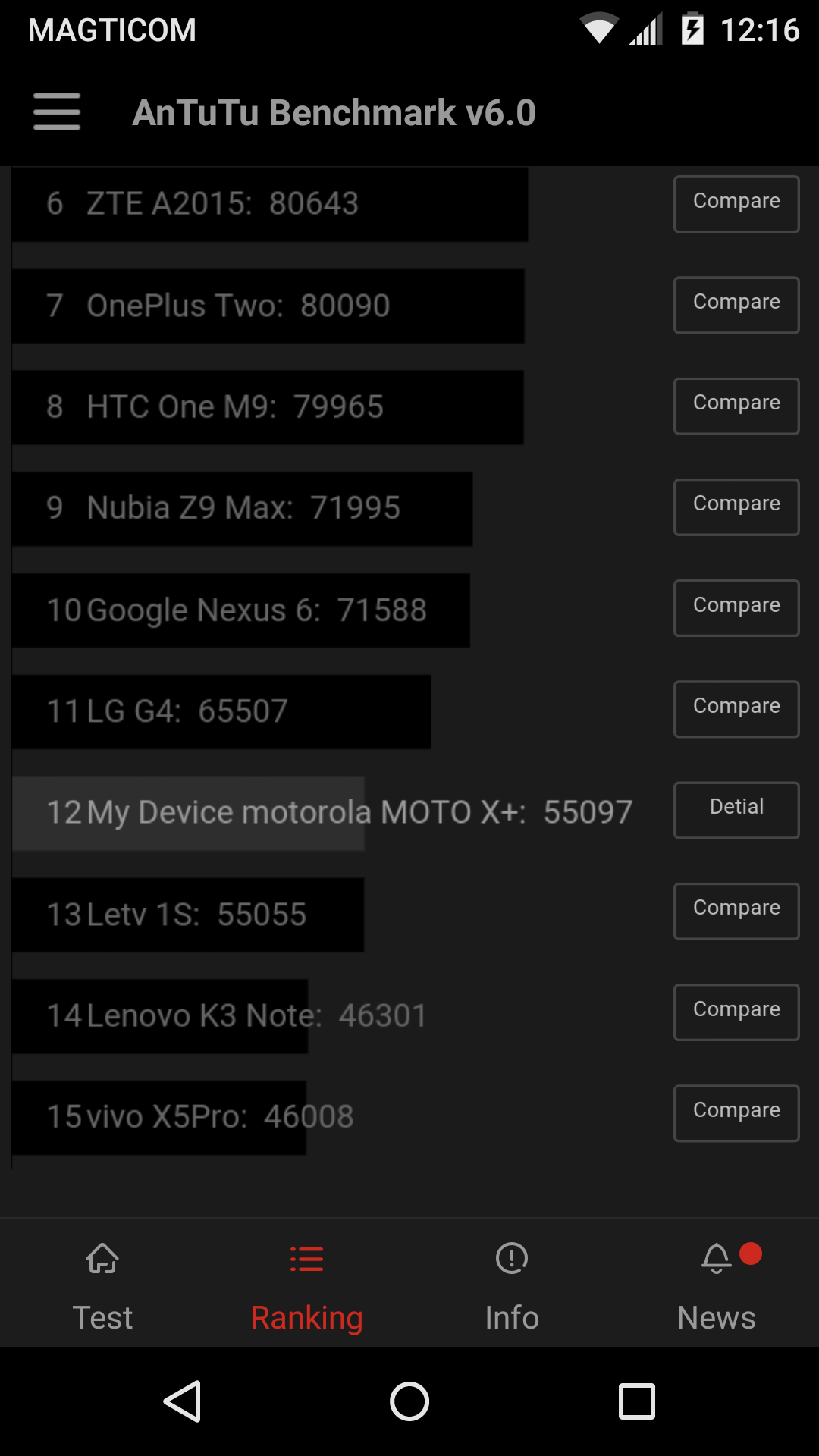Compare with Letv 1S
This screenshot has height=1456, width=819.
[x=736, y=911]
